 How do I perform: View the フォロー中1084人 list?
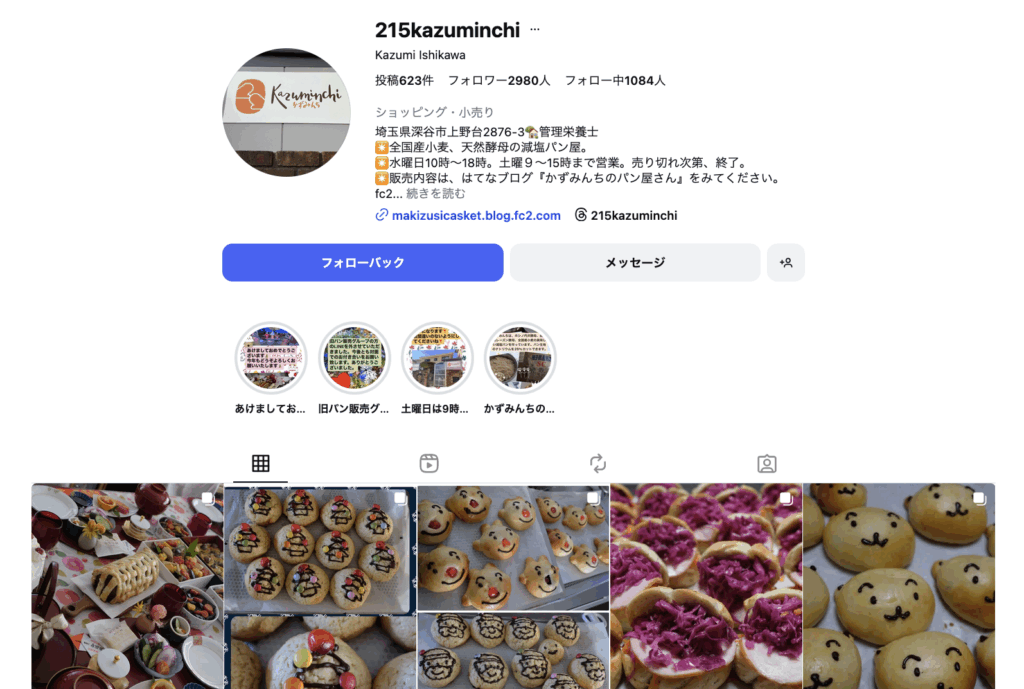point(615,80)
